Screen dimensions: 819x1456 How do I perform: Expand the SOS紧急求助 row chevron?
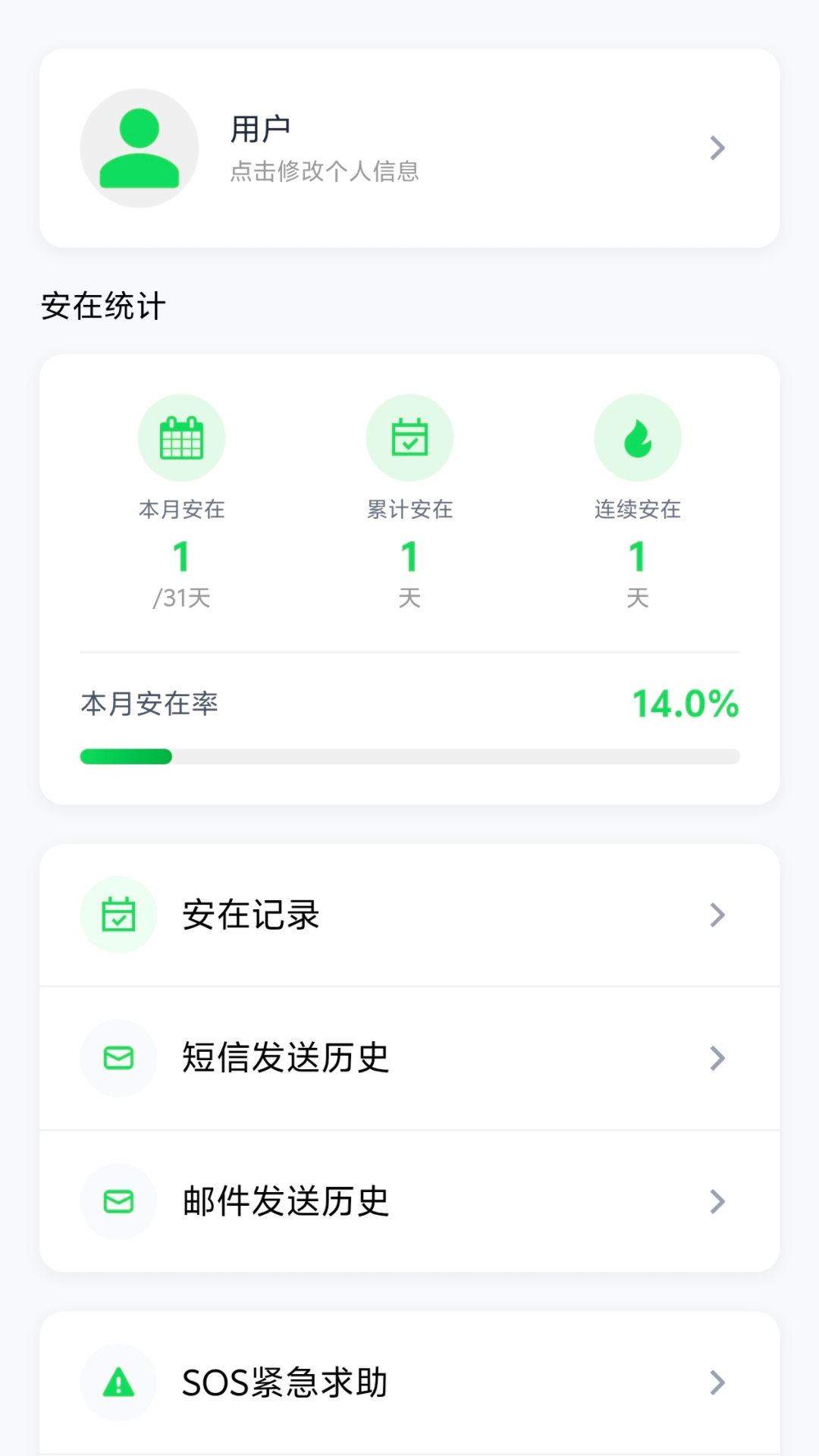pos(717,1382)
